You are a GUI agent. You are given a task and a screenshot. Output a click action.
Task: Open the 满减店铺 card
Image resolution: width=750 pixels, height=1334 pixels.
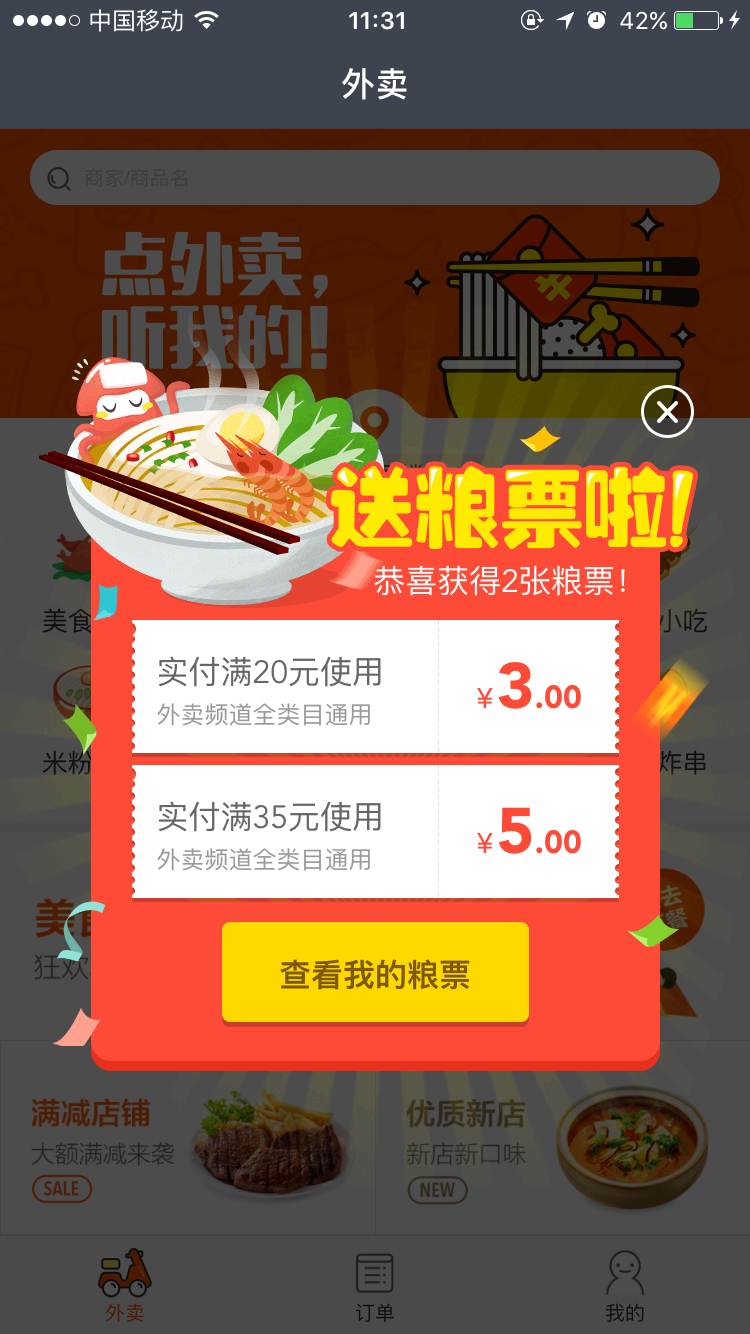[188, 1138]
